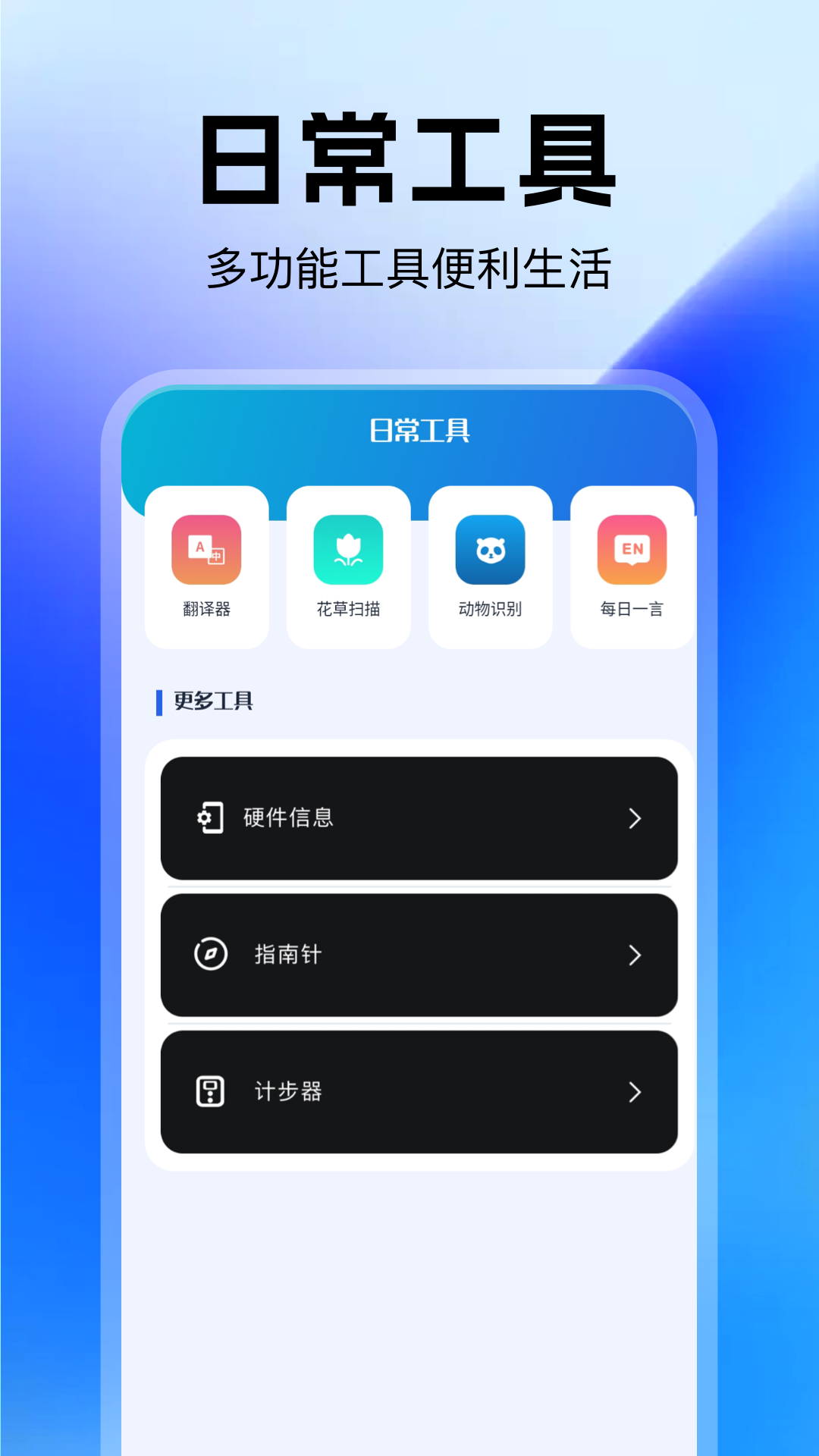Select the 硬件信息 gear-phone icon
This screenshot has width=819, height=1456.
point(210,818)
